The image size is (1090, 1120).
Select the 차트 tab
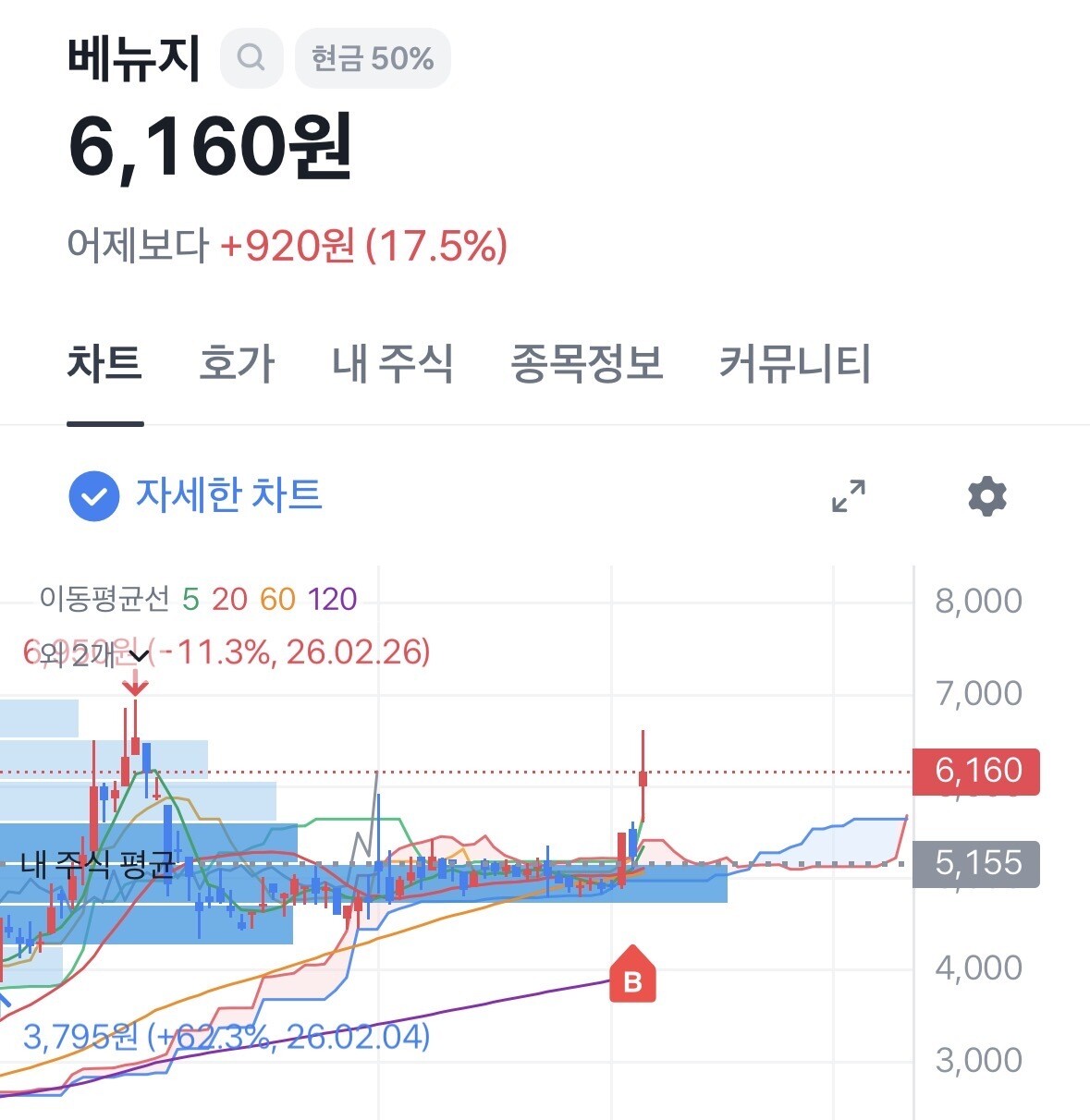(104, 363)
